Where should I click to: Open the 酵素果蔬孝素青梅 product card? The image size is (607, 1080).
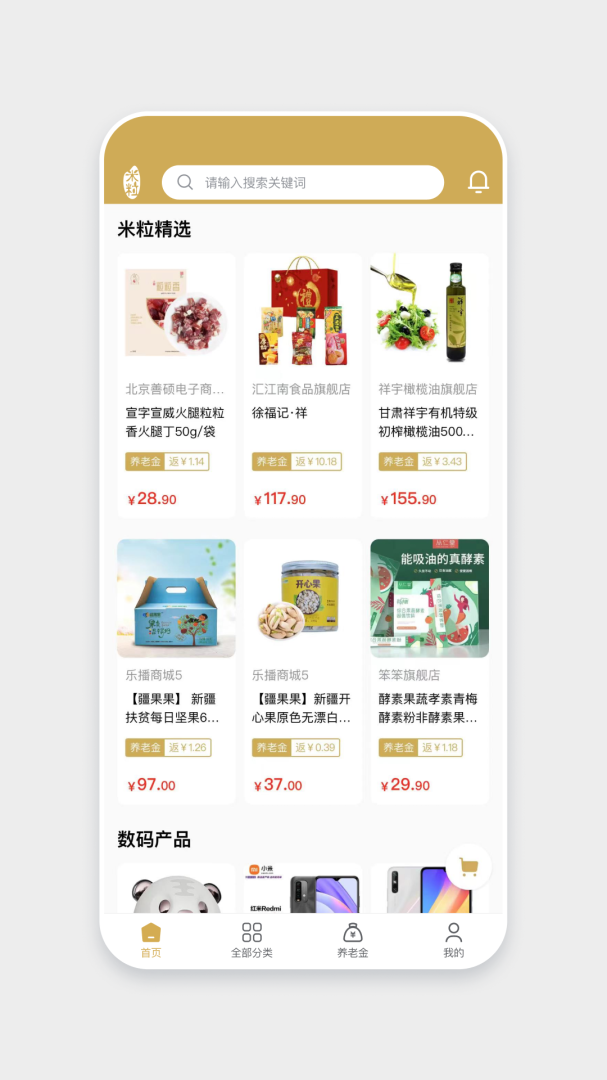[429, 671]
